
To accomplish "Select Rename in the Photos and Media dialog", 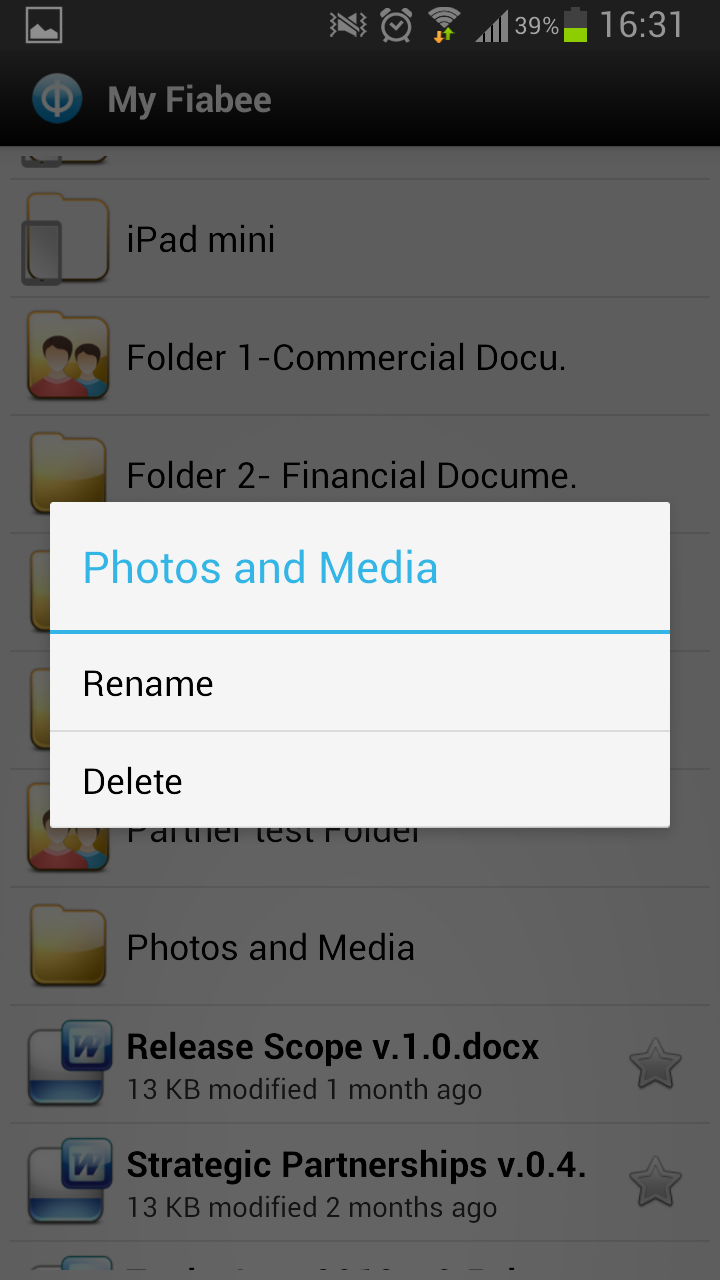I will click(x=360, y=683).
